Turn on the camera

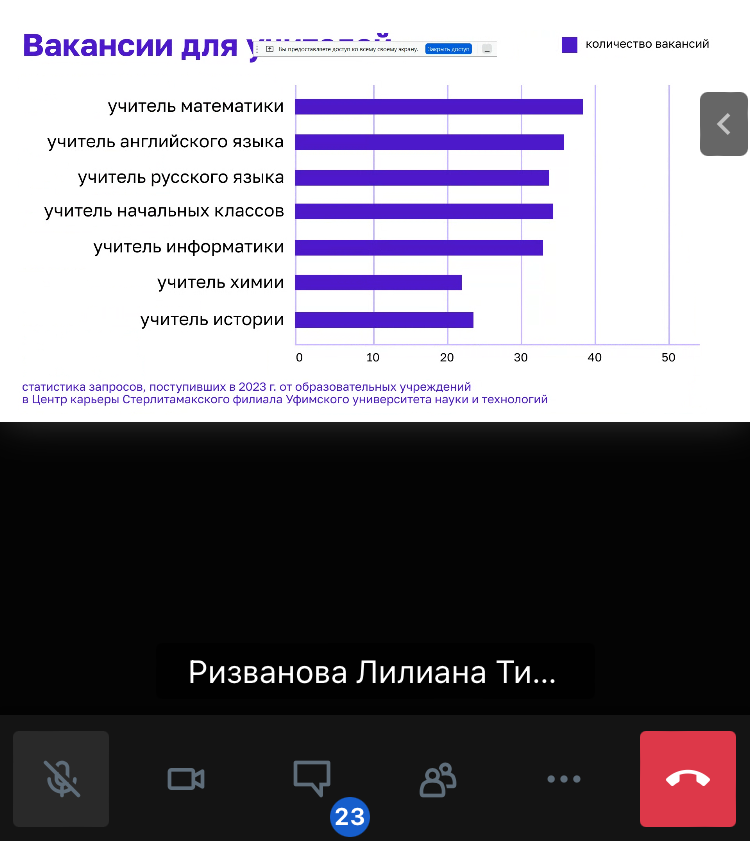(186, 779)
